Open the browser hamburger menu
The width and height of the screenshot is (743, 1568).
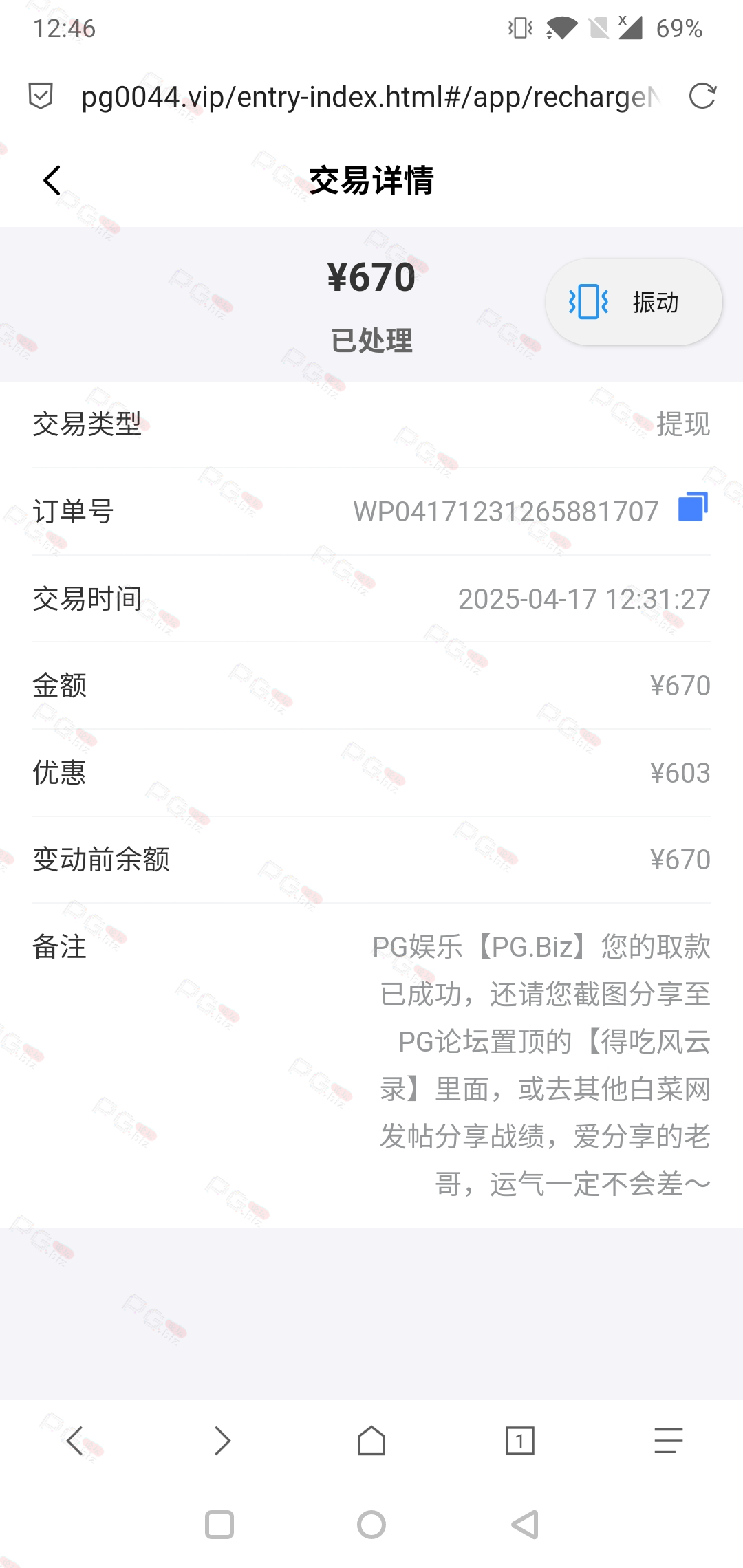click(x=669, y=1440)
